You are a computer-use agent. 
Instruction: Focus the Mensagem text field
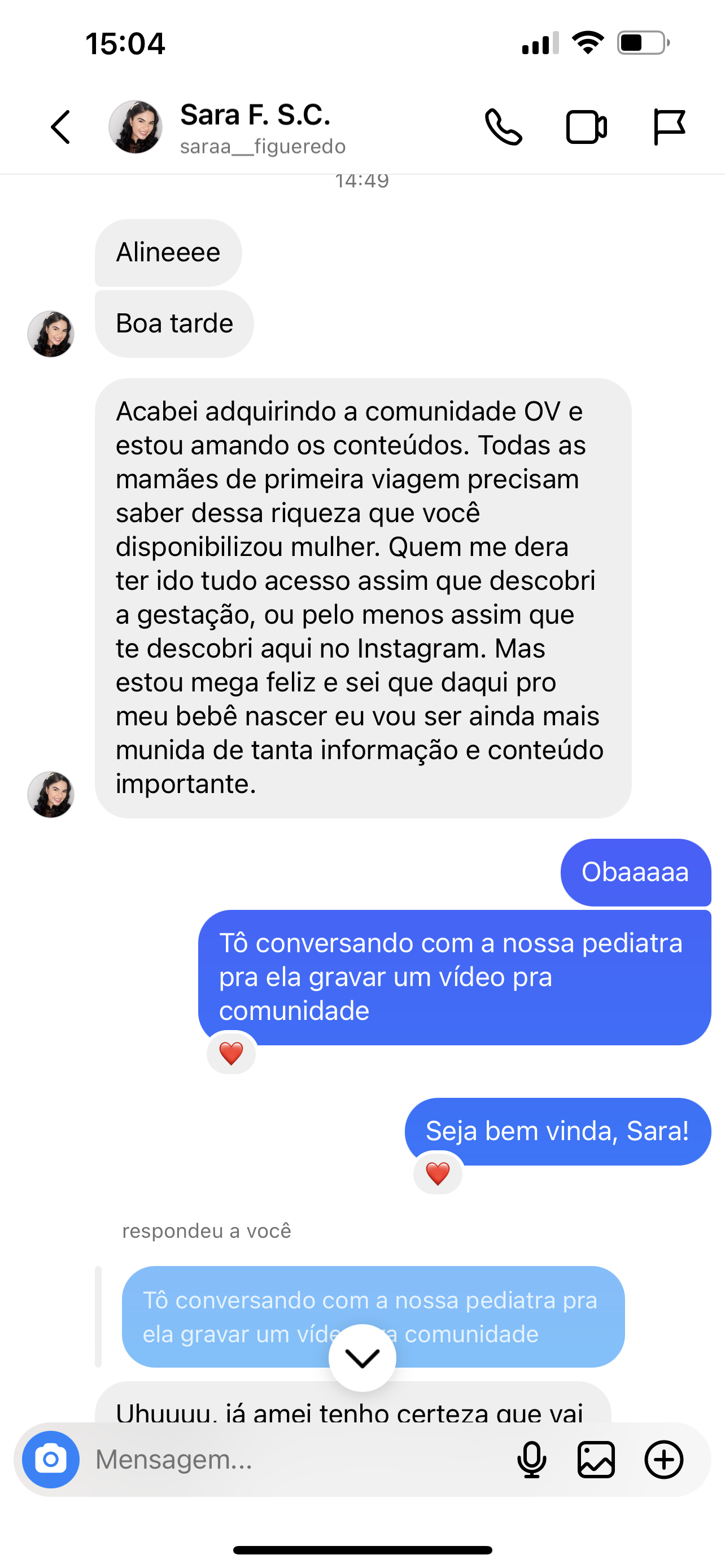[292, 1459]
